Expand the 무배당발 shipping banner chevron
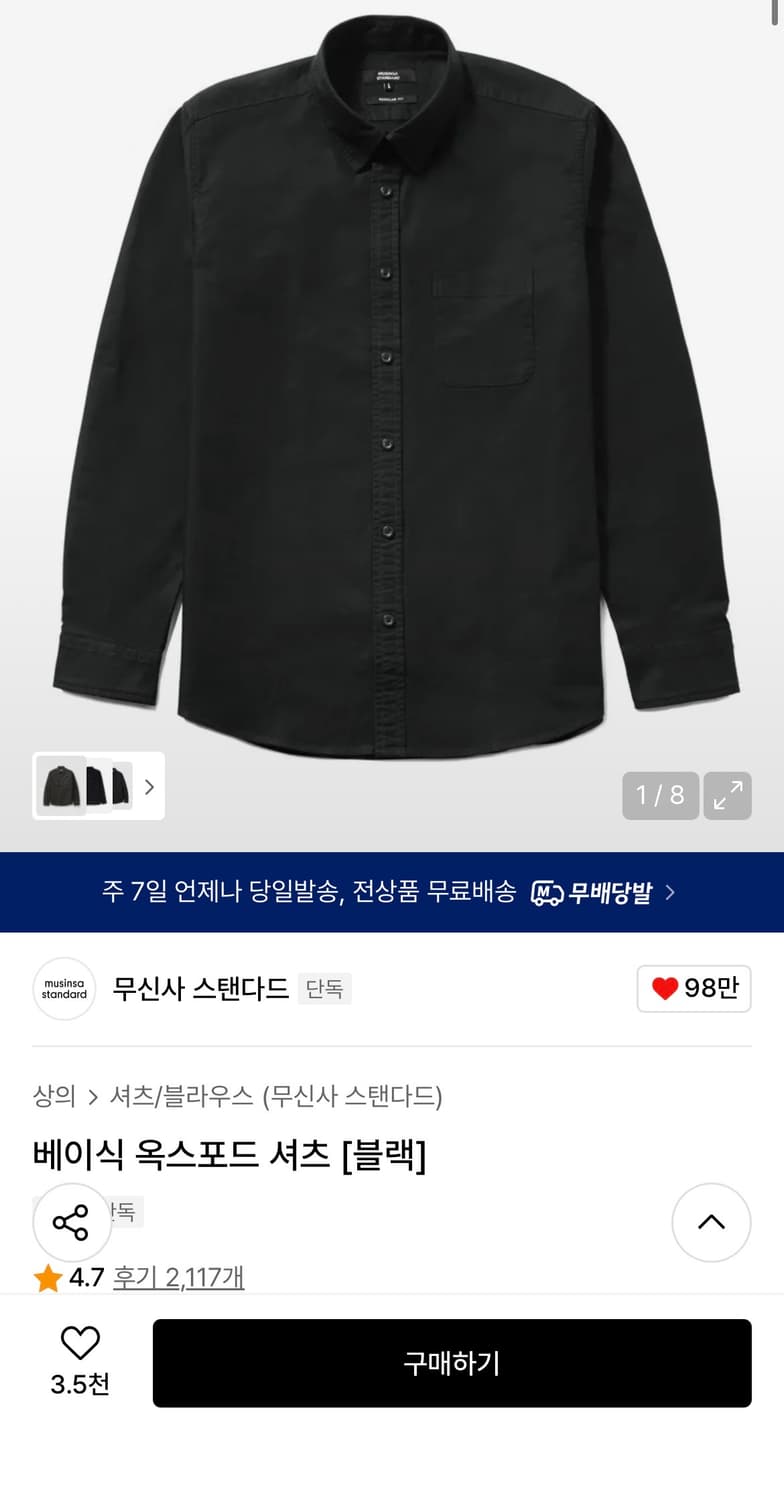 click(673, 891)
